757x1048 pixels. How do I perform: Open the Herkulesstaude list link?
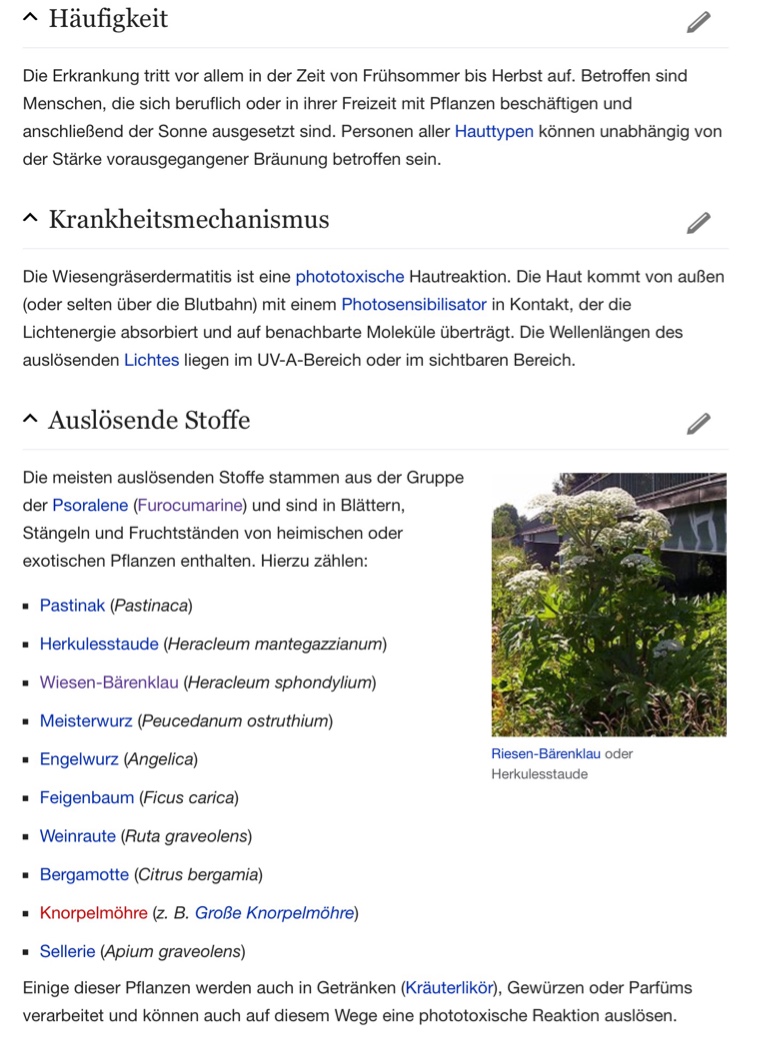coord(99,644)
